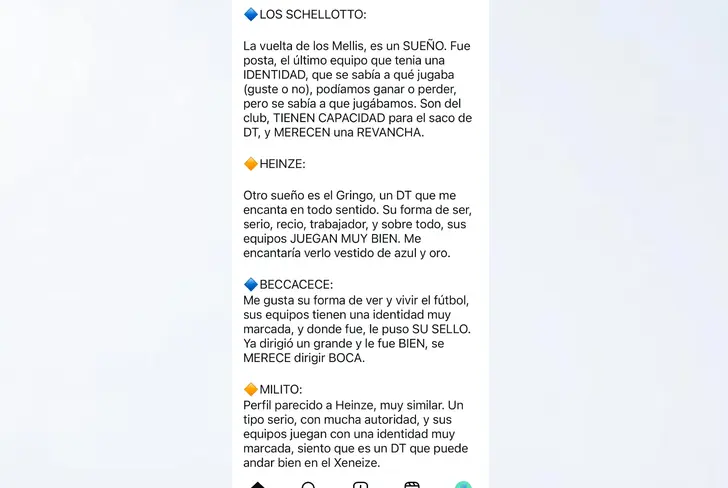Image resolution: width=728 pixels, height=488 pixels.
Task: Switch to the Reels tab
Action: click(x=412, y=485)
